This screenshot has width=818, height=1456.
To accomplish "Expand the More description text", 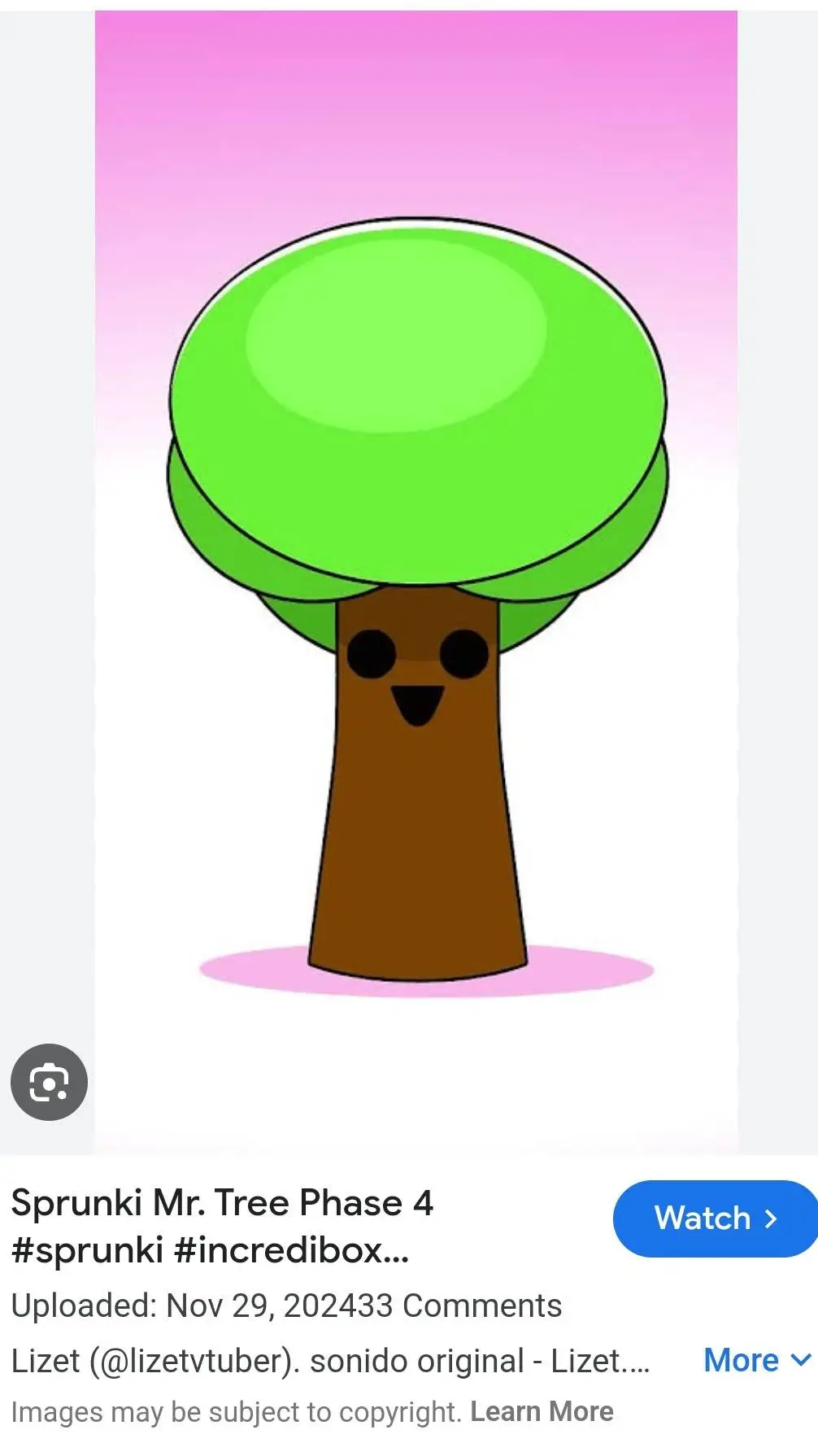I will (x=742, y=1360).
